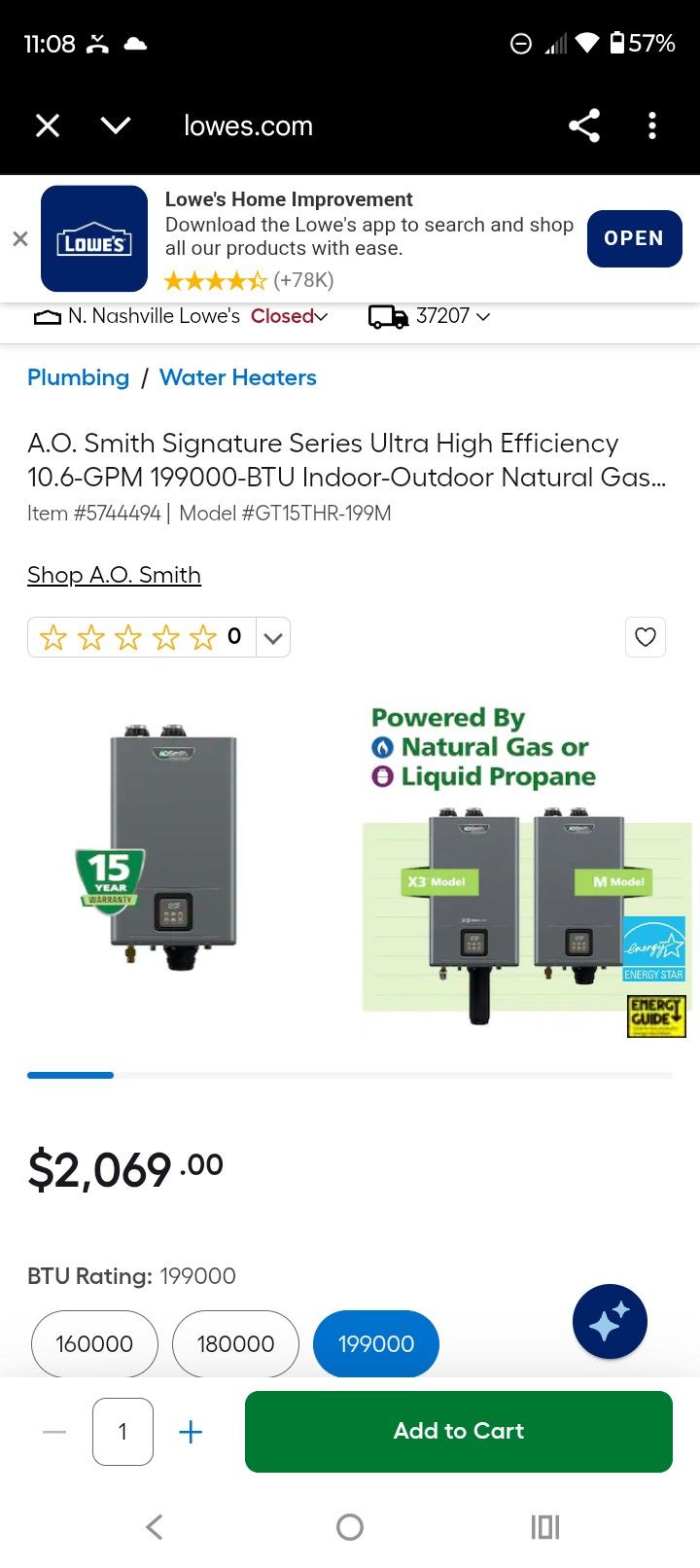Open the three-dot overflow menu

(651, 125)
